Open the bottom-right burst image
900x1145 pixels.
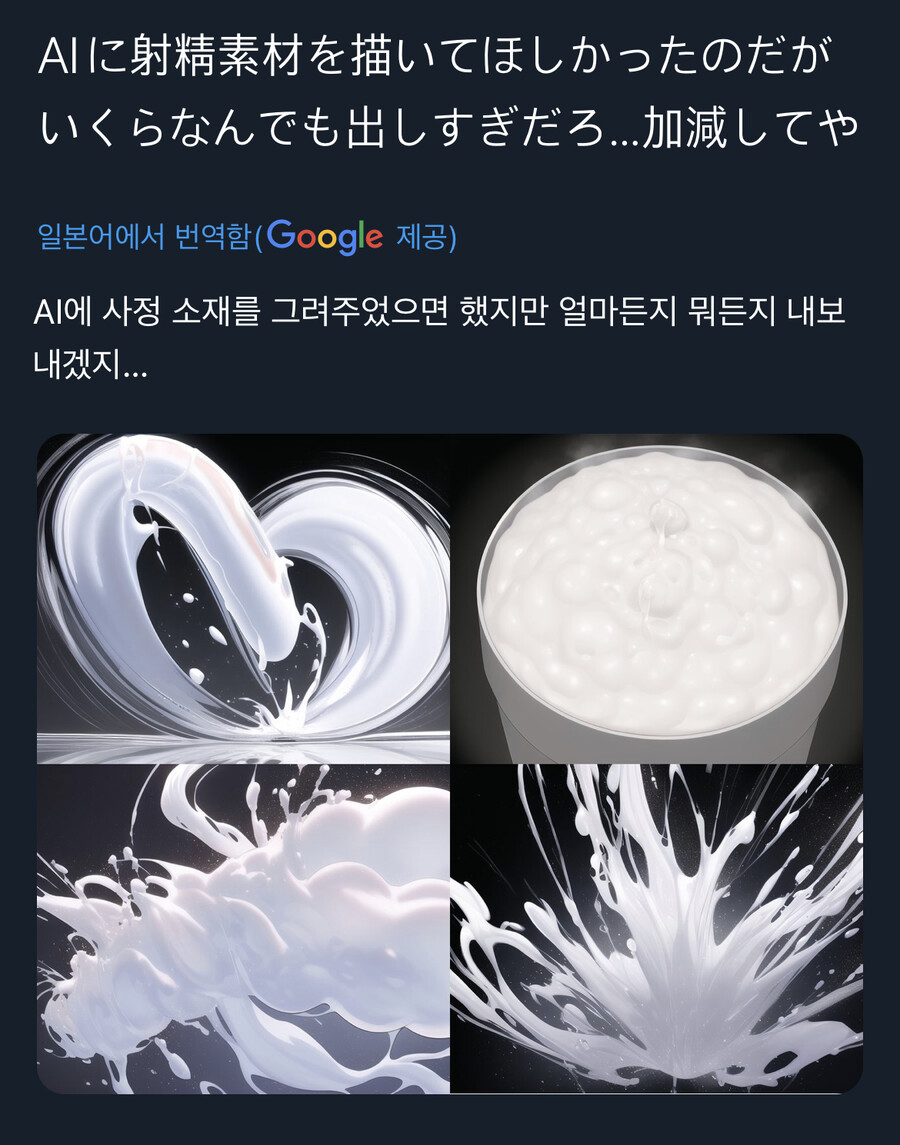[657, 929]
